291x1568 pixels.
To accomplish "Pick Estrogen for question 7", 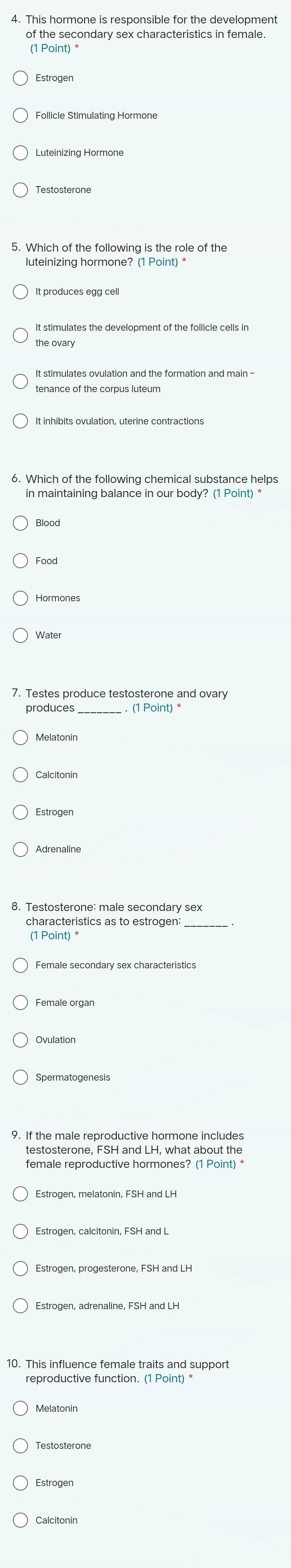I will click(20, 812).
